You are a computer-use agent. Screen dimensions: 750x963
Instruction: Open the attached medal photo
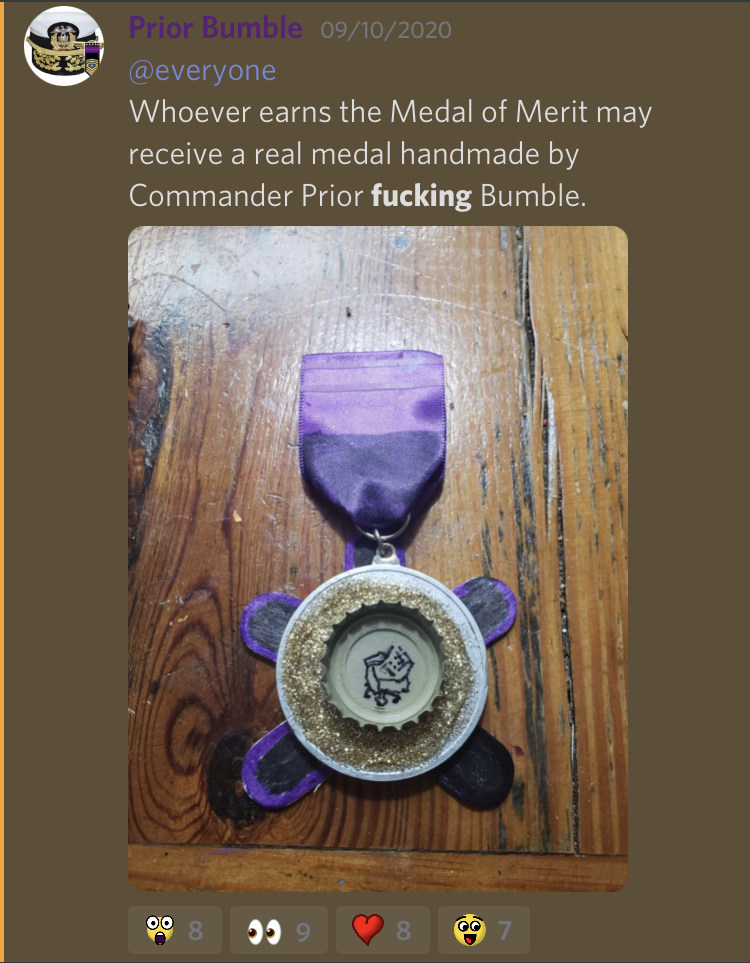point(378,558)
